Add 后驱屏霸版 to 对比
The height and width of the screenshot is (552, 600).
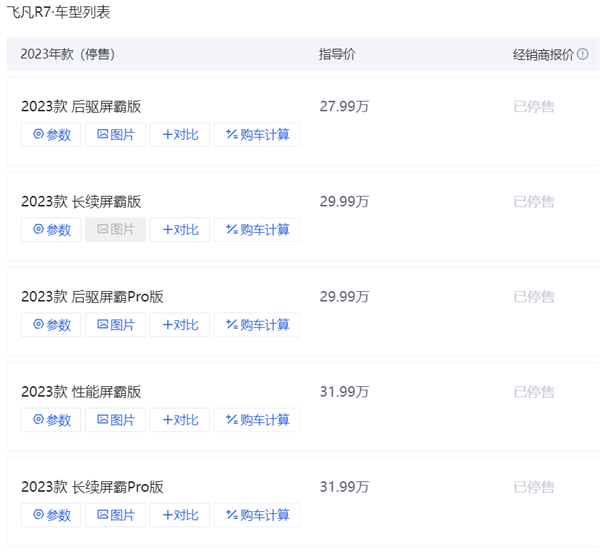pos(180,135)
